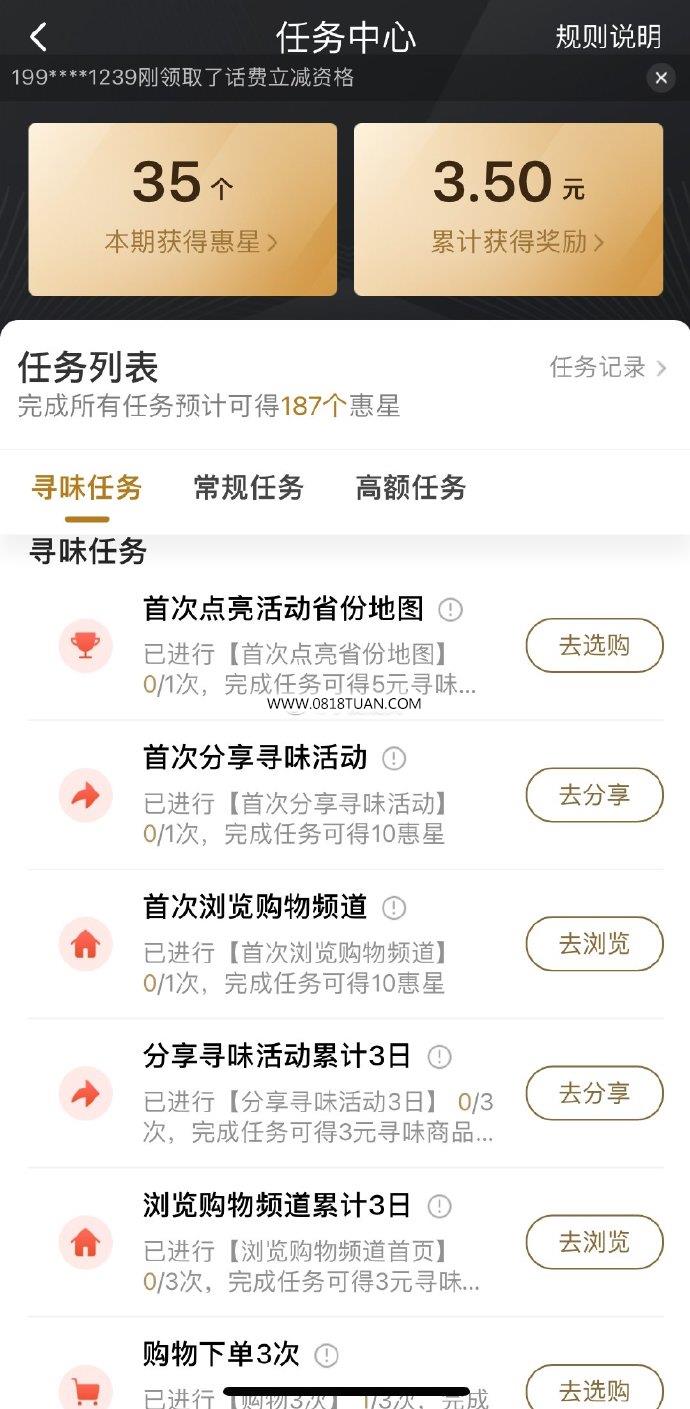Go back using the top-left arrow
690x1409 pixels.
[38, 38]
